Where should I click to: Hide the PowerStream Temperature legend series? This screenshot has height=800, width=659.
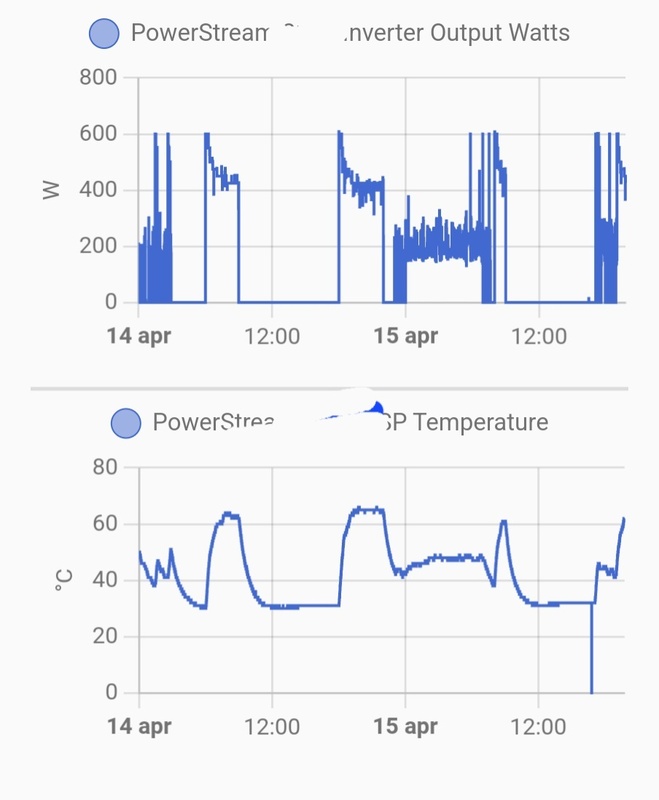(x=127, y=423)
